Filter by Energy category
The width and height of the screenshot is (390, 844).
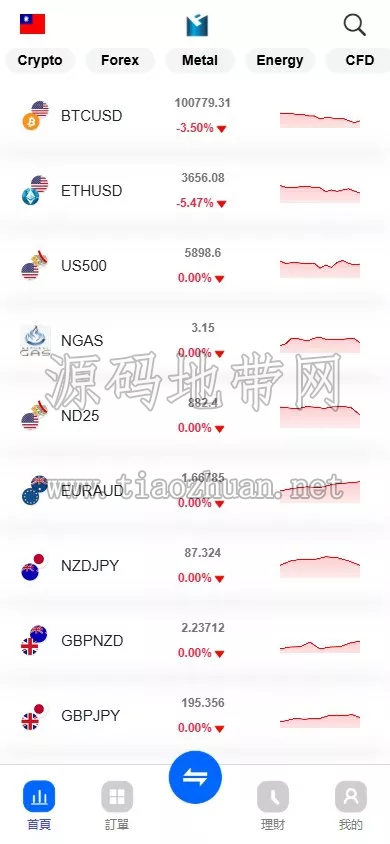point(280,60)
